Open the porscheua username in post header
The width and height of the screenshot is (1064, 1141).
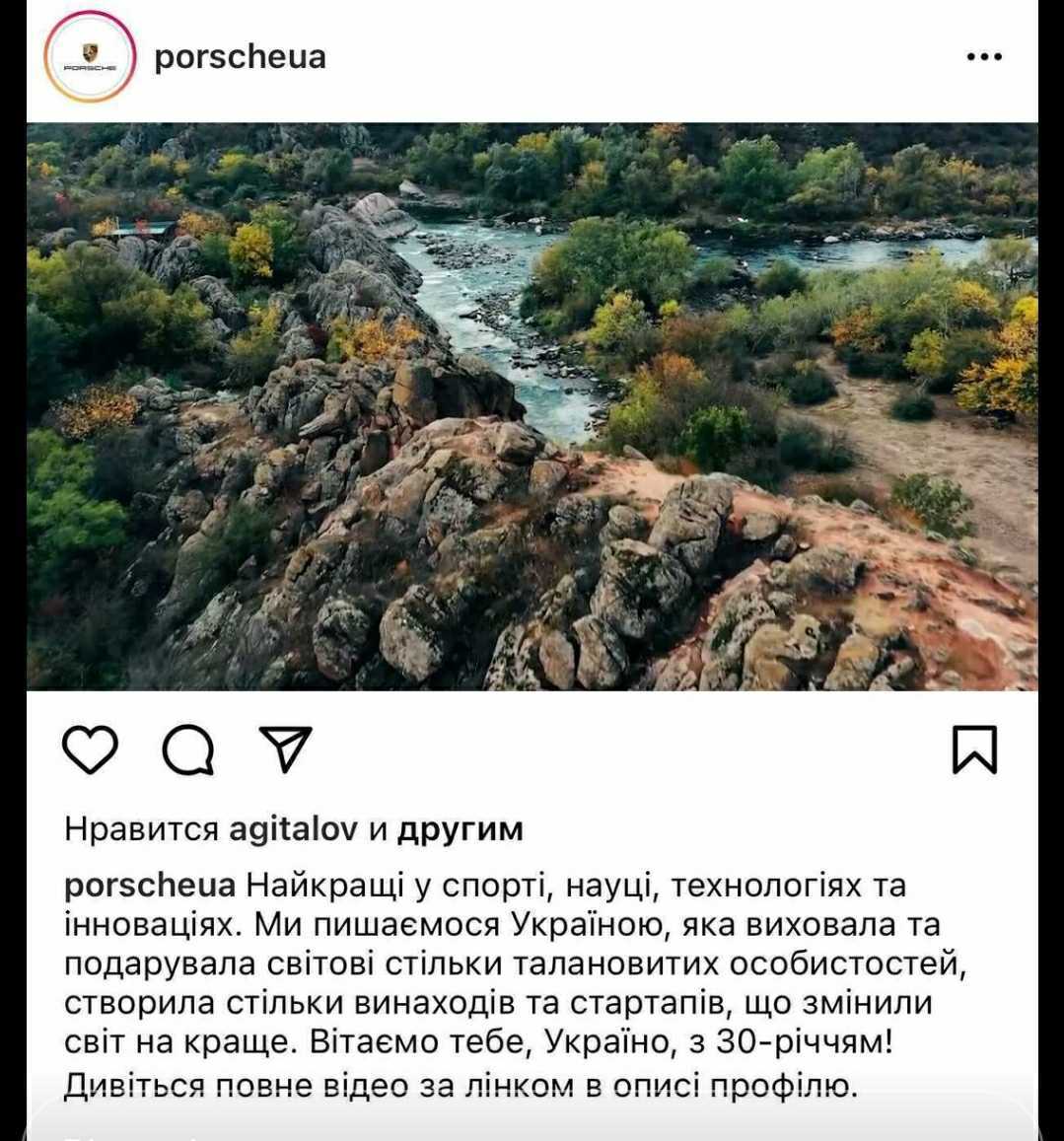click(240, 57)
